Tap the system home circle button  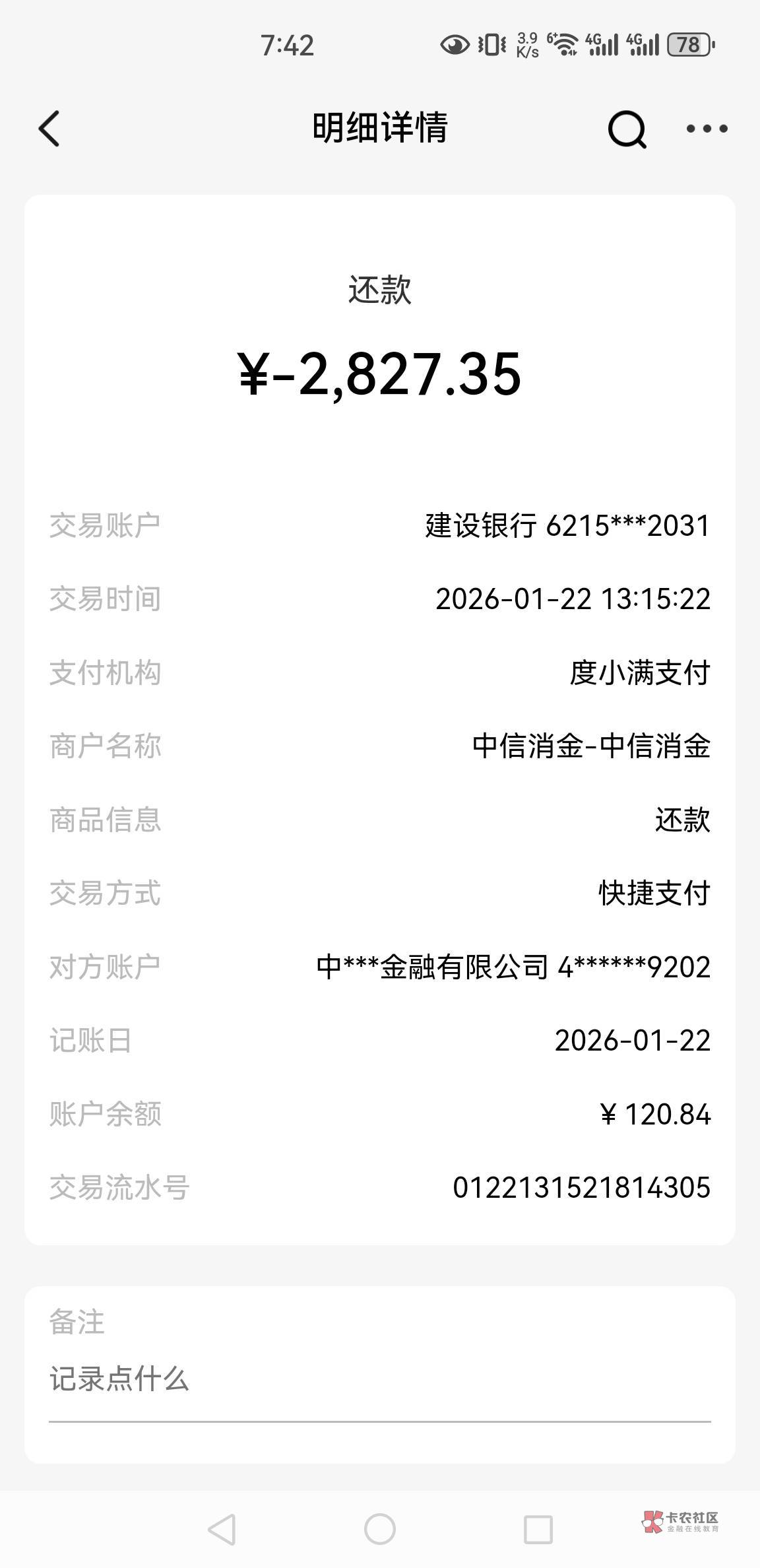[380, 1529]
